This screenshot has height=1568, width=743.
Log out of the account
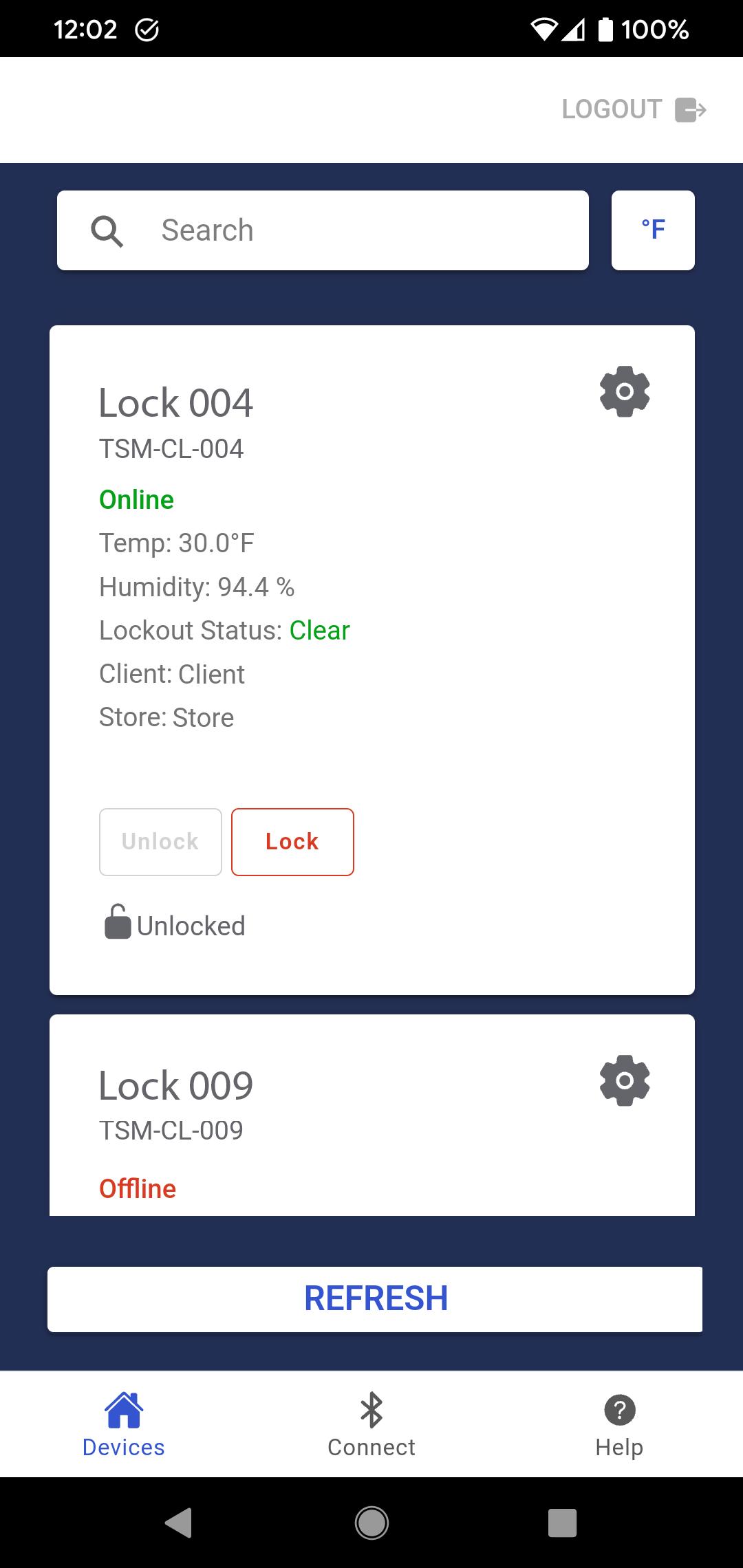[634, 109]
